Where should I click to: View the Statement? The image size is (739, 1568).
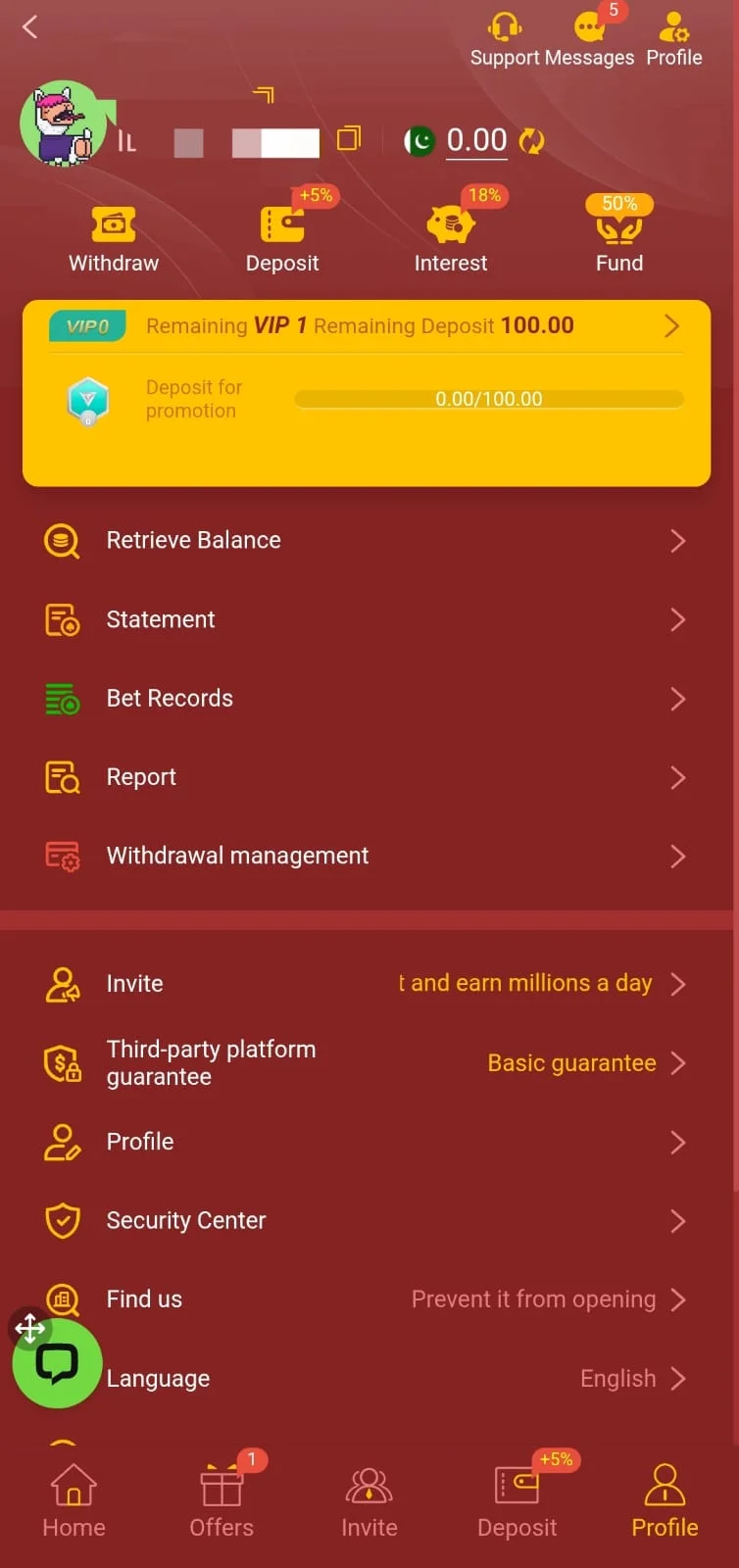(x=367, y=619)
